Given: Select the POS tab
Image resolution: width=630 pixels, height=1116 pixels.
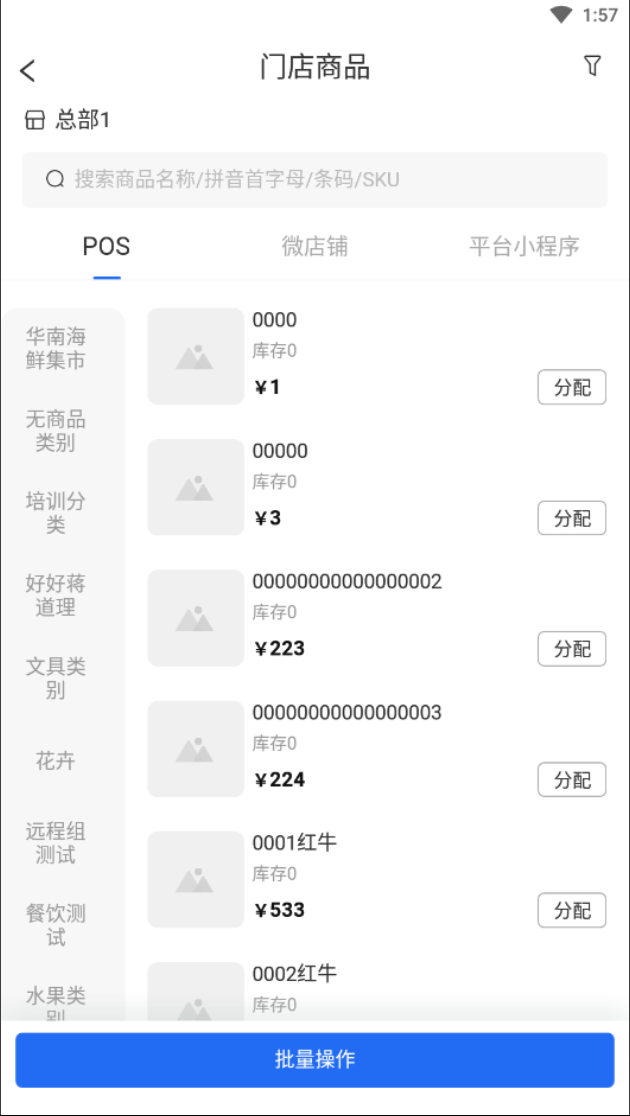Looking at the screenshot, I should point(106,247).
